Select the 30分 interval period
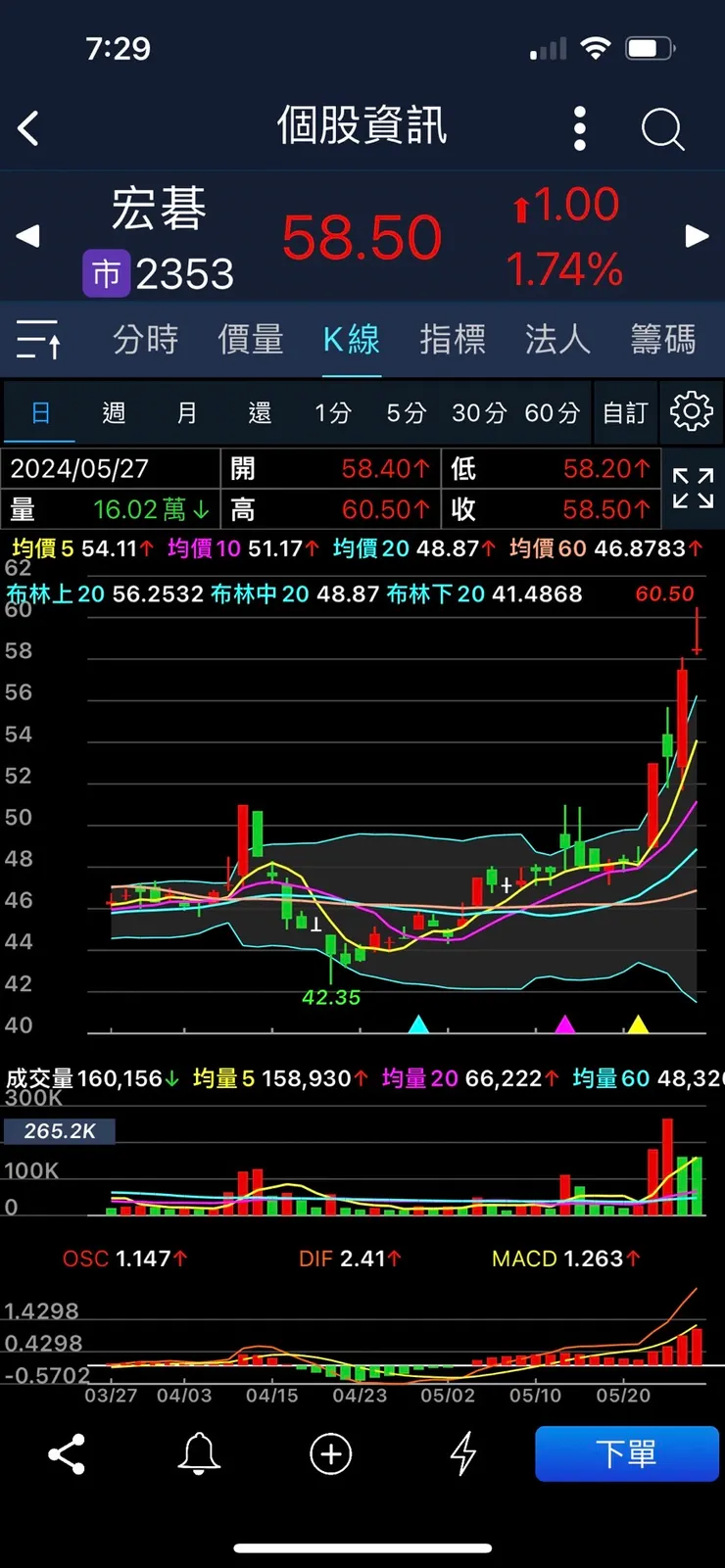Viewport: 725px width, 1568px height. tap(478, 412)
